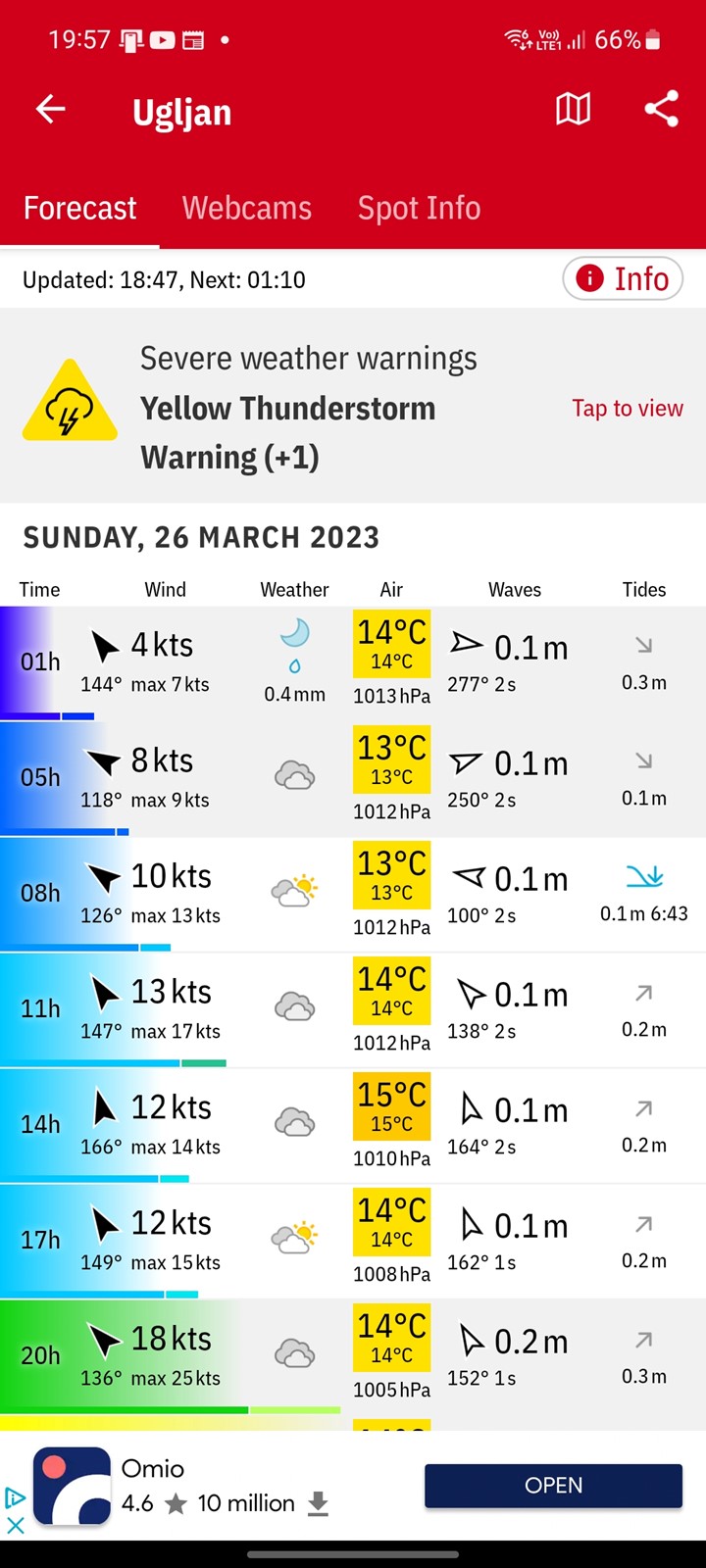Open the 20h forecast row
The image size is (706, 1568).
click(x=353, y=1356)
